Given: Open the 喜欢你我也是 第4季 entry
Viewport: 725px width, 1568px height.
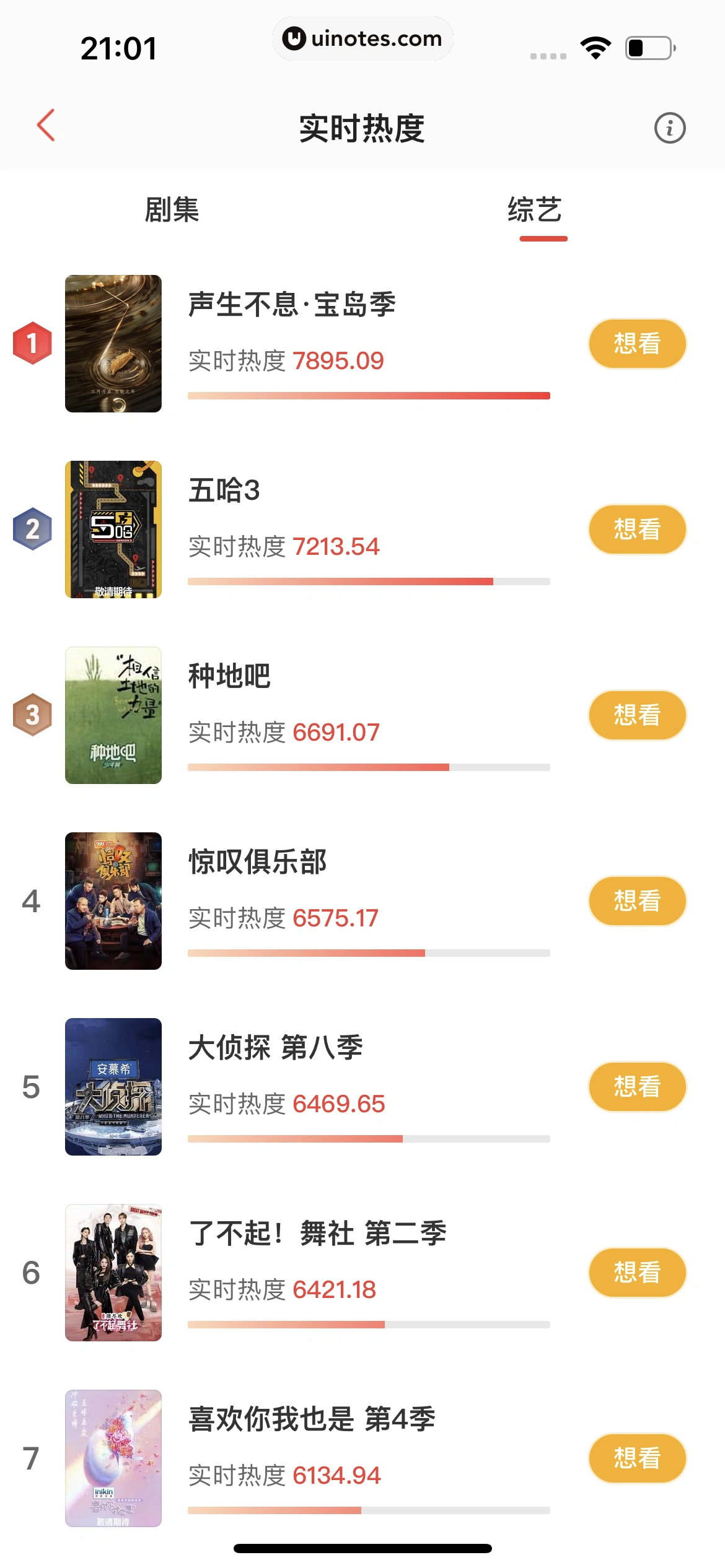Looking at the screenshot, I should [312, 1419].
